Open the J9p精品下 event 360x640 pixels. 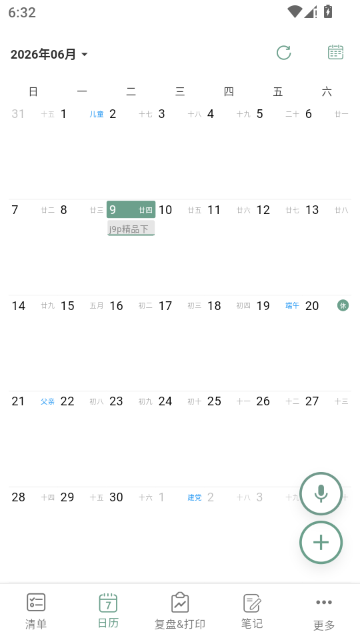131,229
